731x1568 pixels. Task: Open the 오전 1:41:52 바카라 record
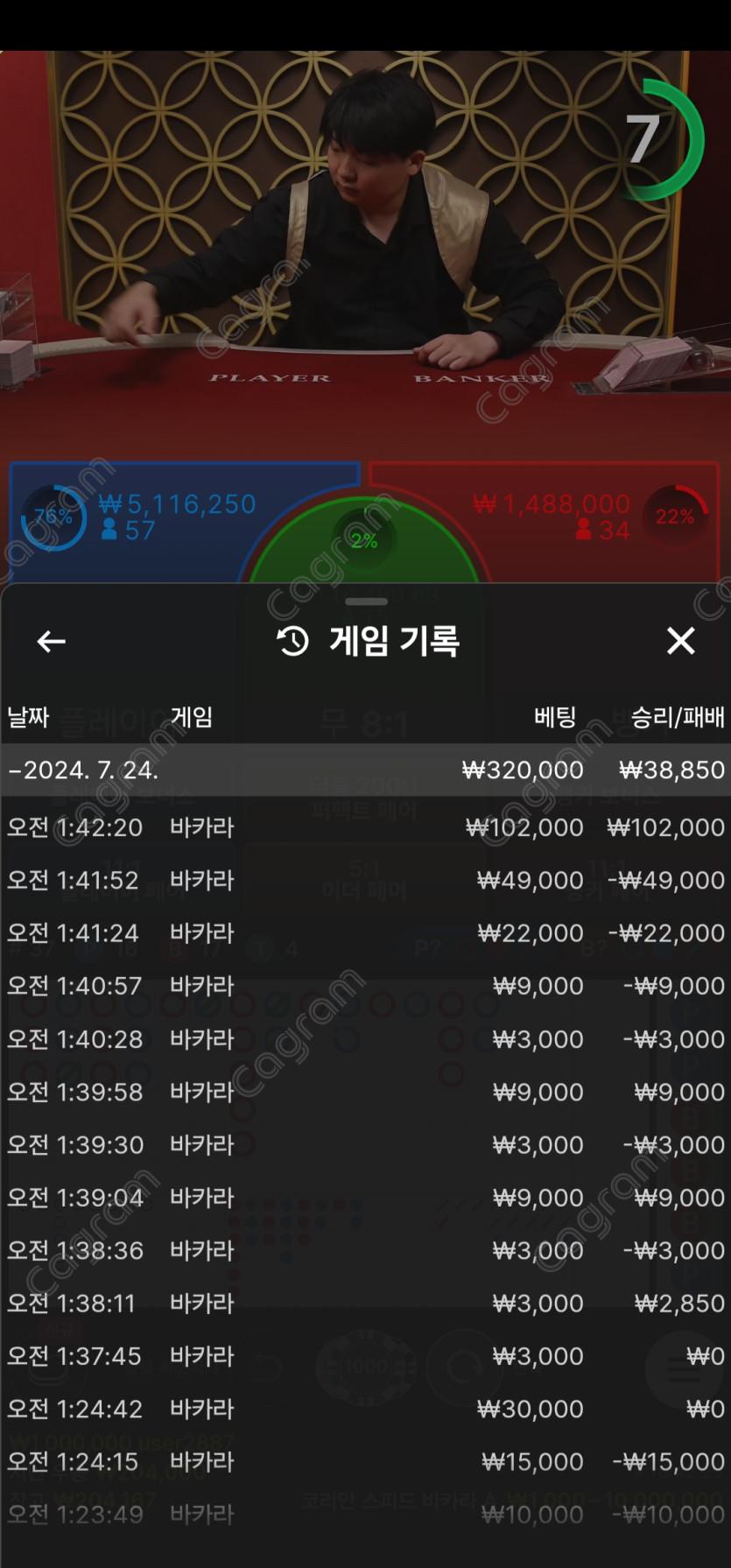pyautogui.click(x=365, y=881)
